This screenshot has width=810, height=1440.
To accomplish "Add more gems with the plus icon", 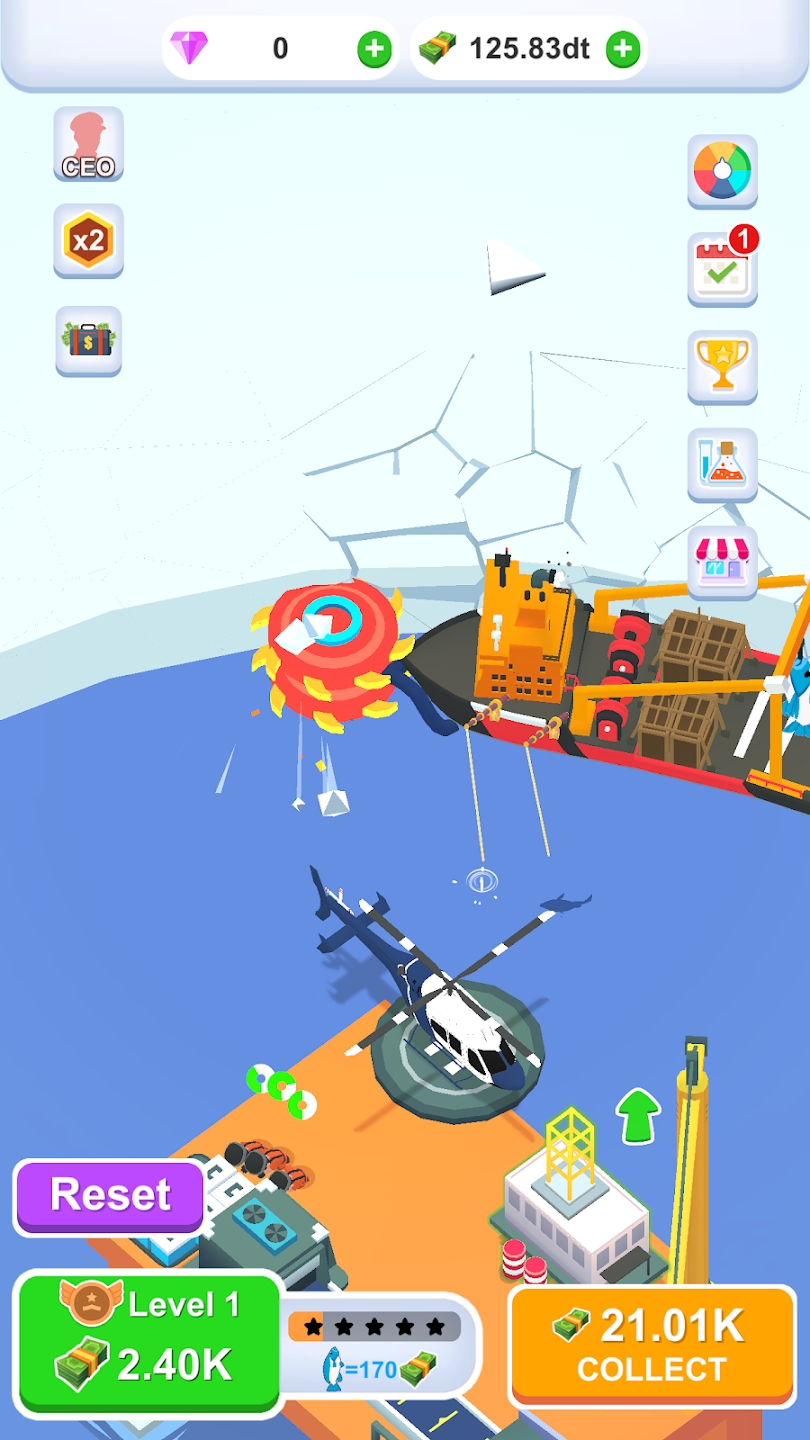I will 375,49.
